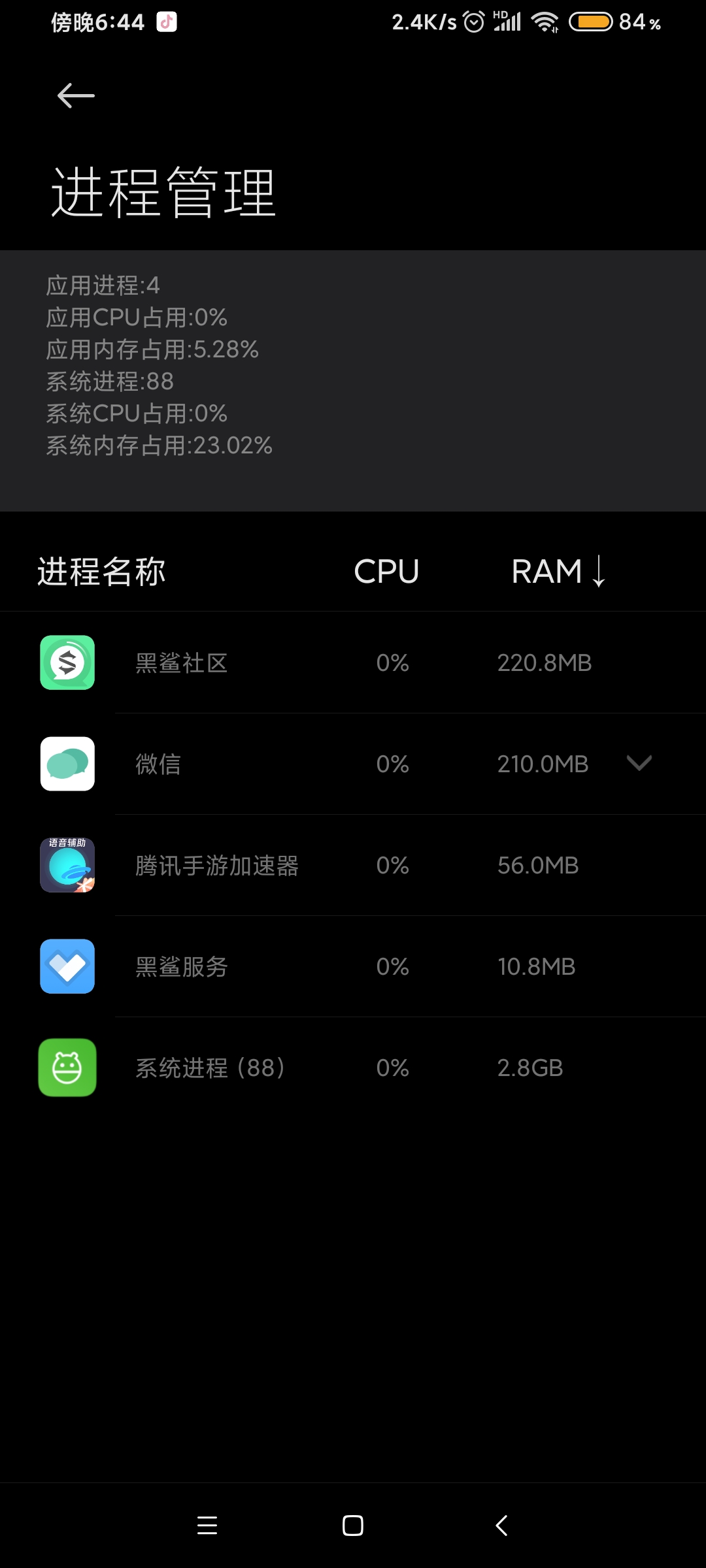
Task: Sort processes by CPU column
Action: [x=386, y=572]
